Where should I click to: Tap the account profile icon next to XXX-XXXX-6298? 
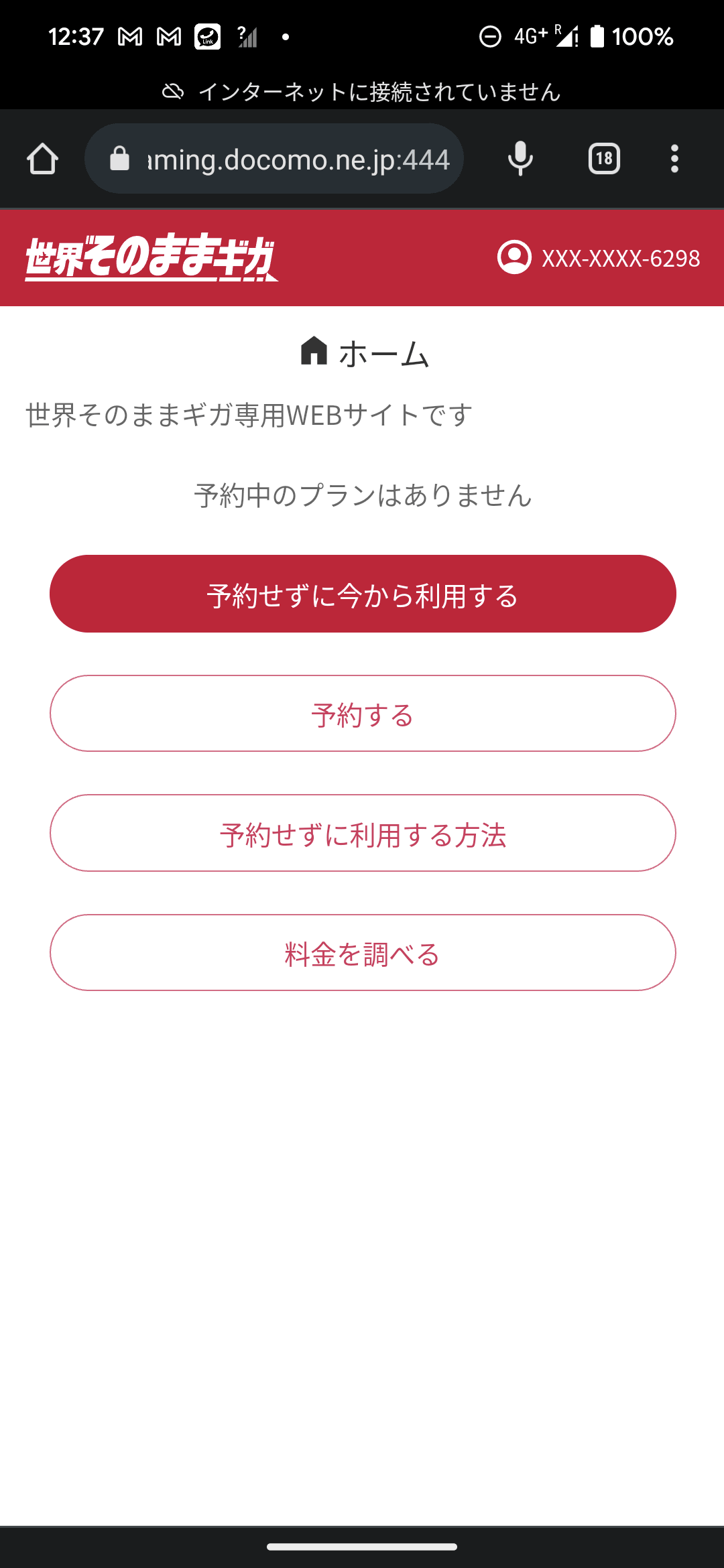click(x=514, y=259)
